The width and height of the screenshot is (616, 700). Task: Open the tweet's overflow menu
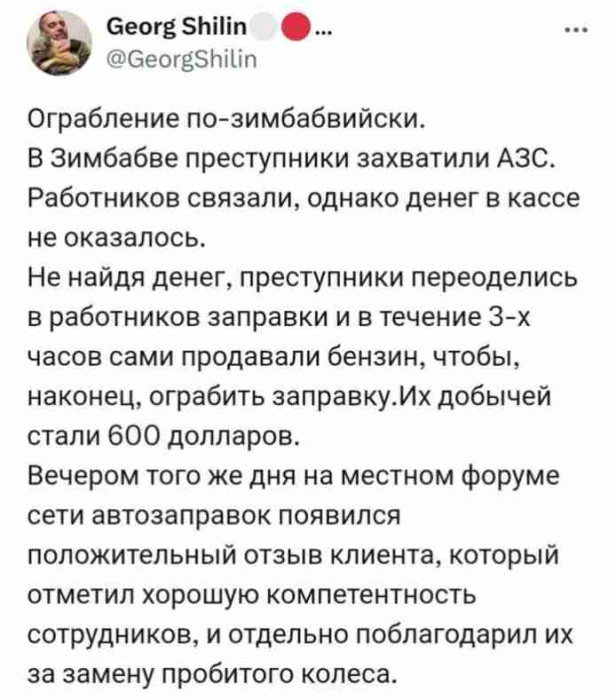[x=576, y=30]
